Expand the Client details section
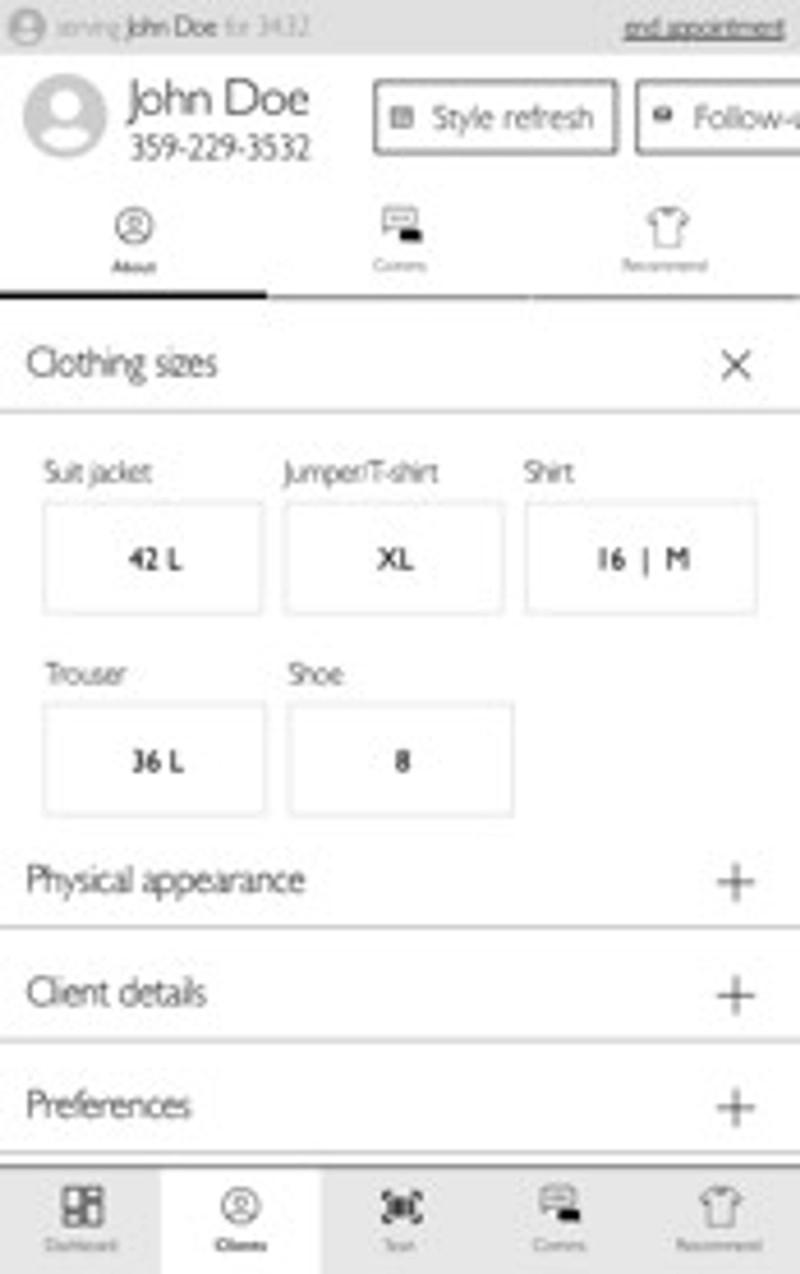This screenshot has width=800, height=1274. [x=735, y=995]
